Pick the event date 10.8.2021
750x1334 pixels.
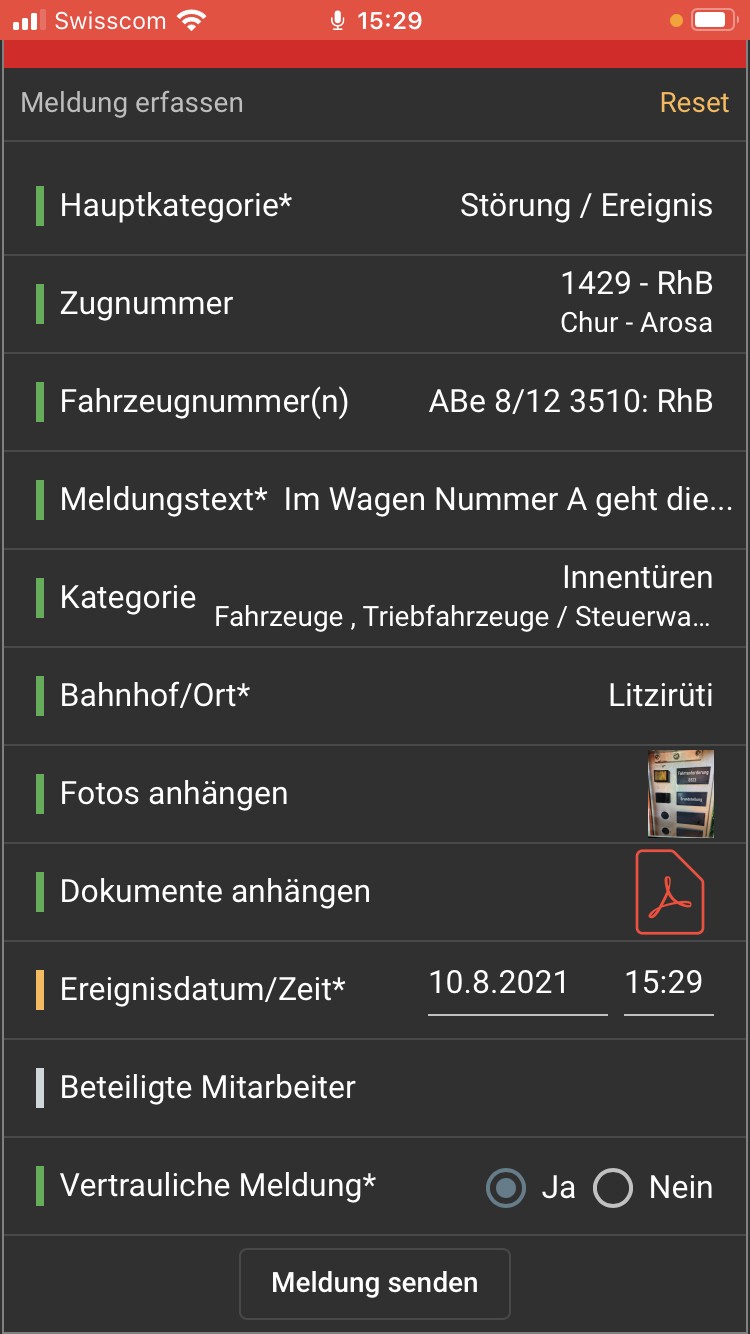(x=516, y=984)
